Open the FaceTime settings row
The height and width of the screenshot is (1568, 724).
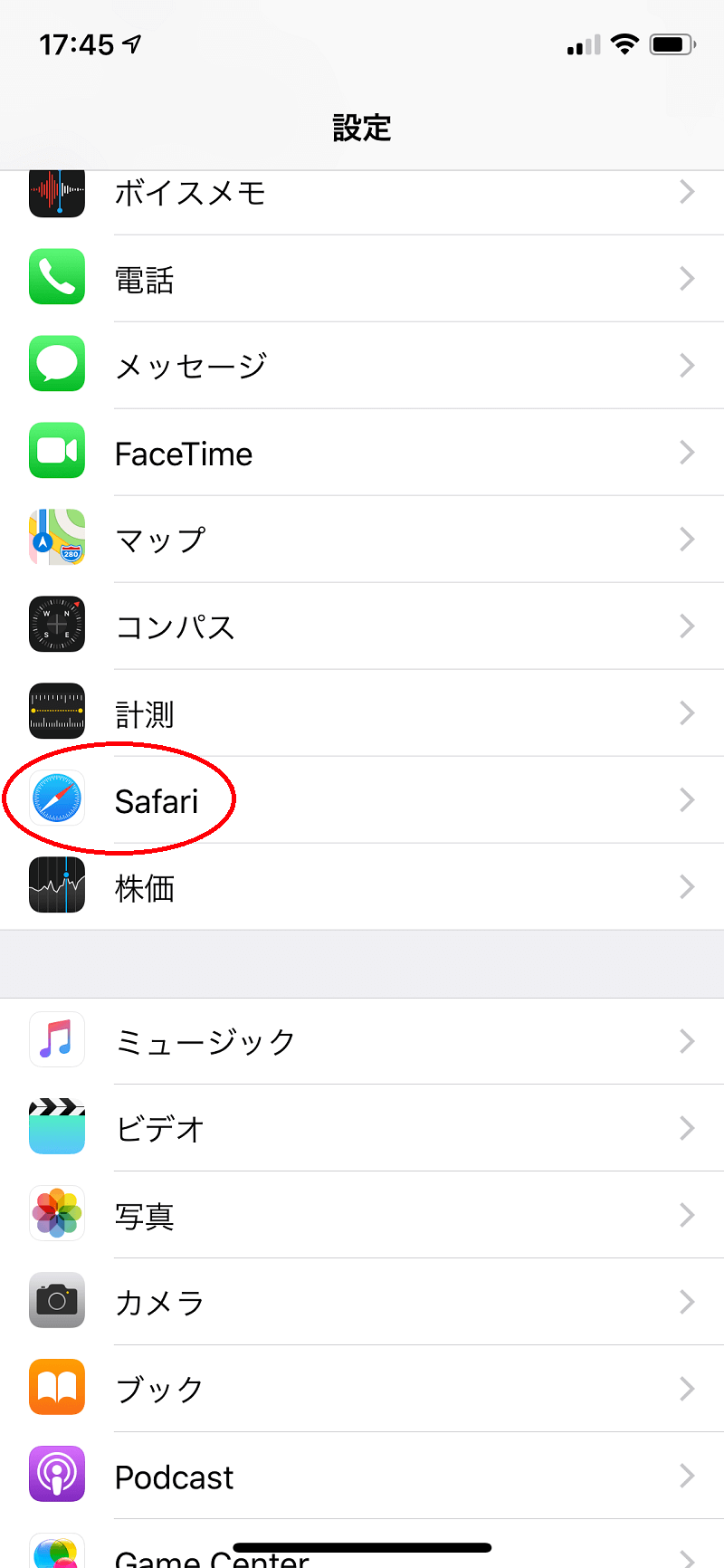pos(362,453)
